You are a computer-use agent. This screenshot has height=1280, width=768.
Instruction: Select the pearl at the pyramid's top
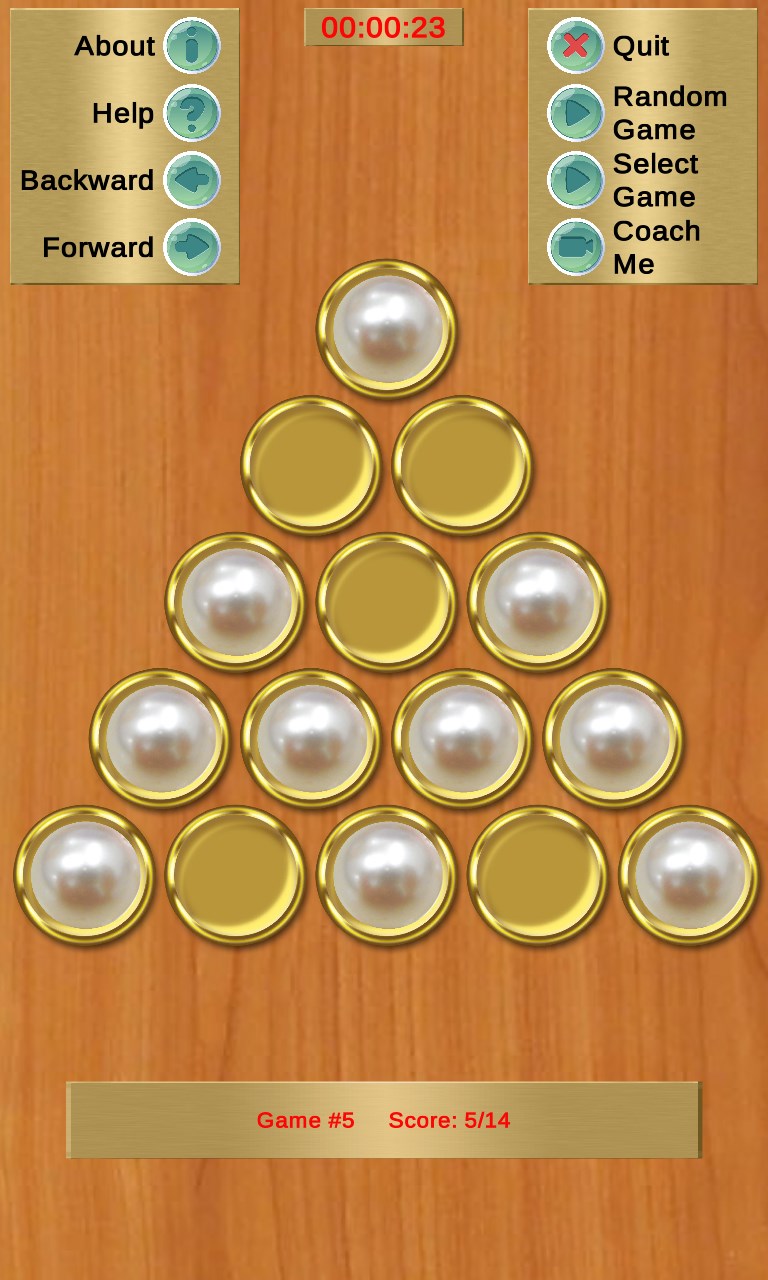(x=387, y=329)
